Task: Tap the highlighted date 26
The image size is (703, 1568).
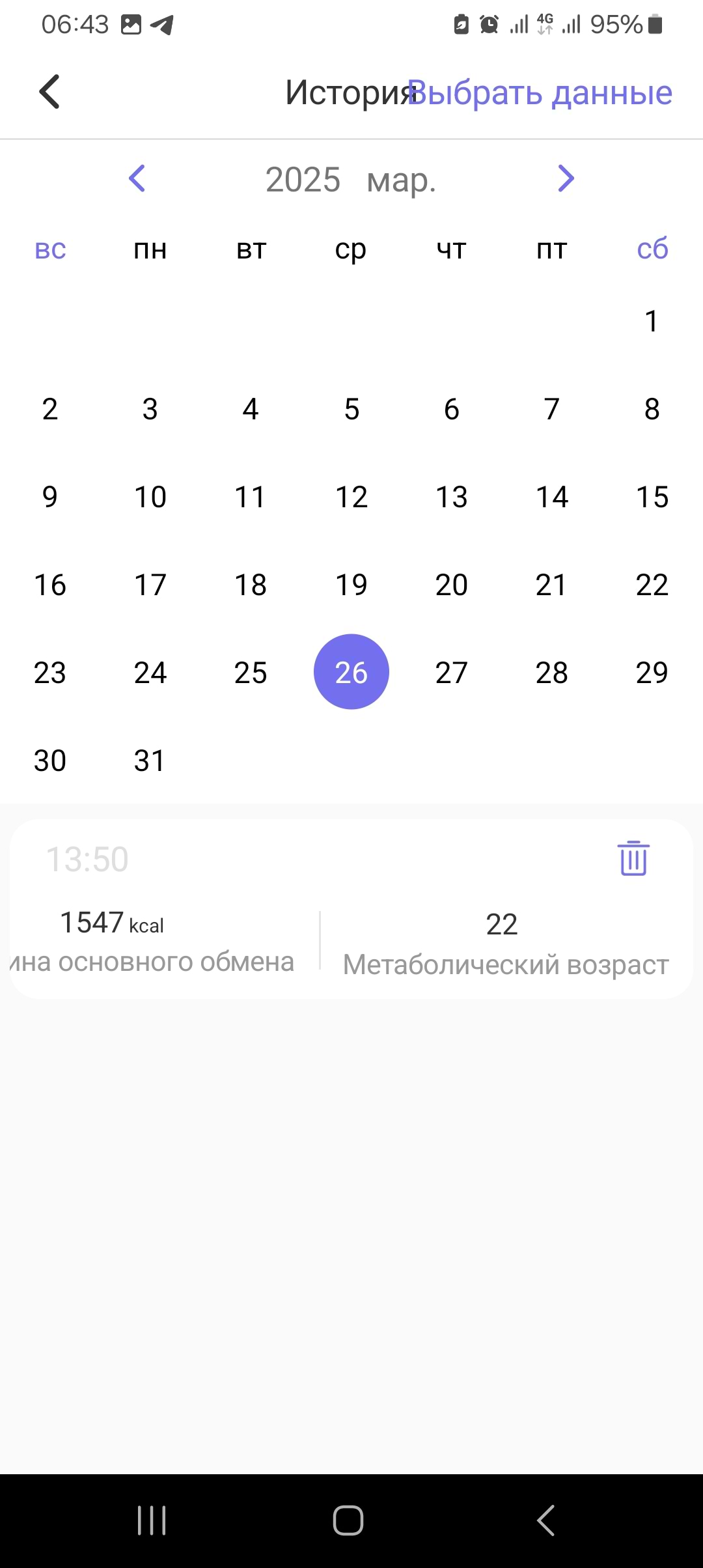Action: point(351,672)
